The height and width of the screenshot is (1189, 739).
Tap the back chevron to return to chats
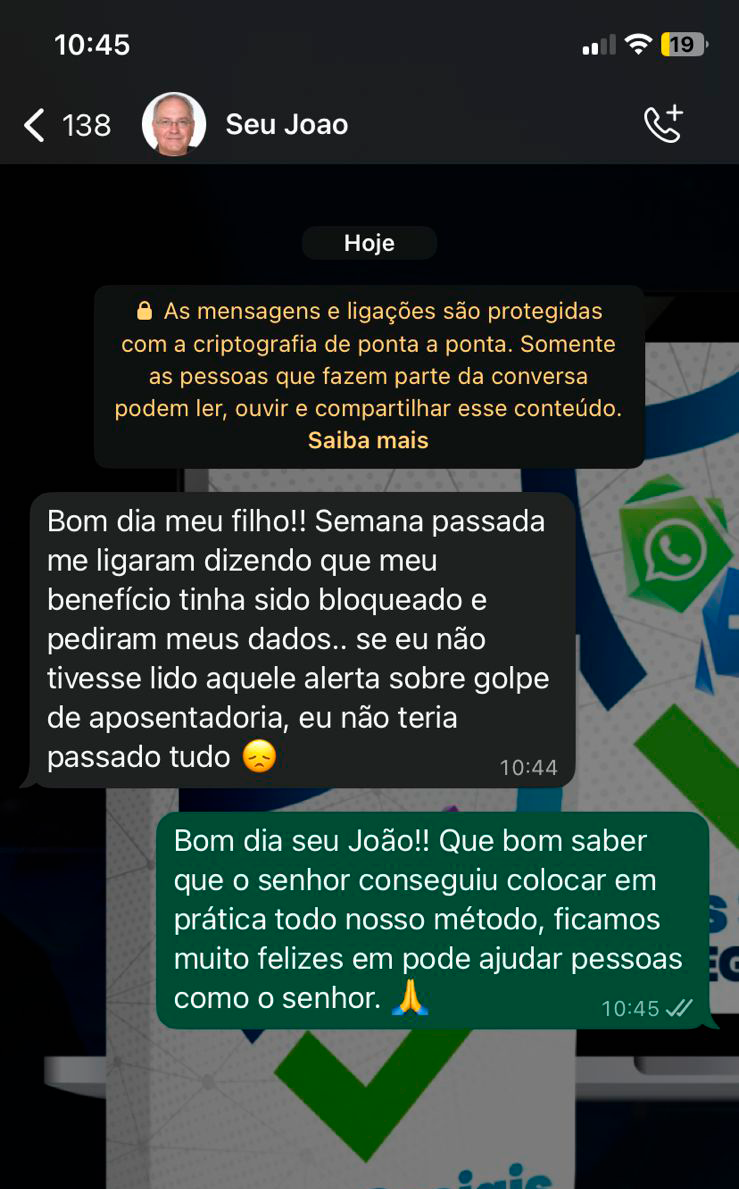point(33,124)
